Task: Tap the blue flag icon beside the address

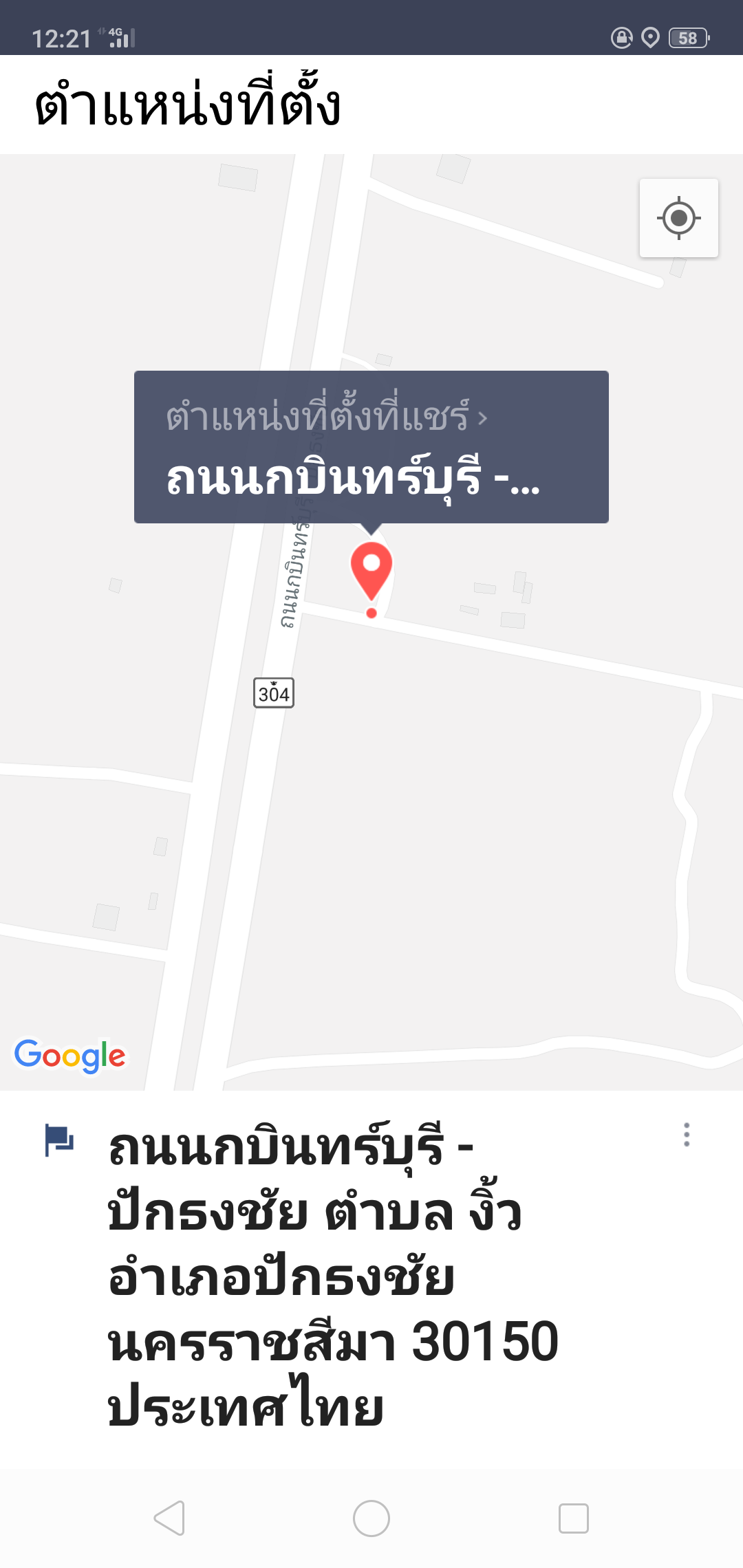Action: coord(58,1139)
